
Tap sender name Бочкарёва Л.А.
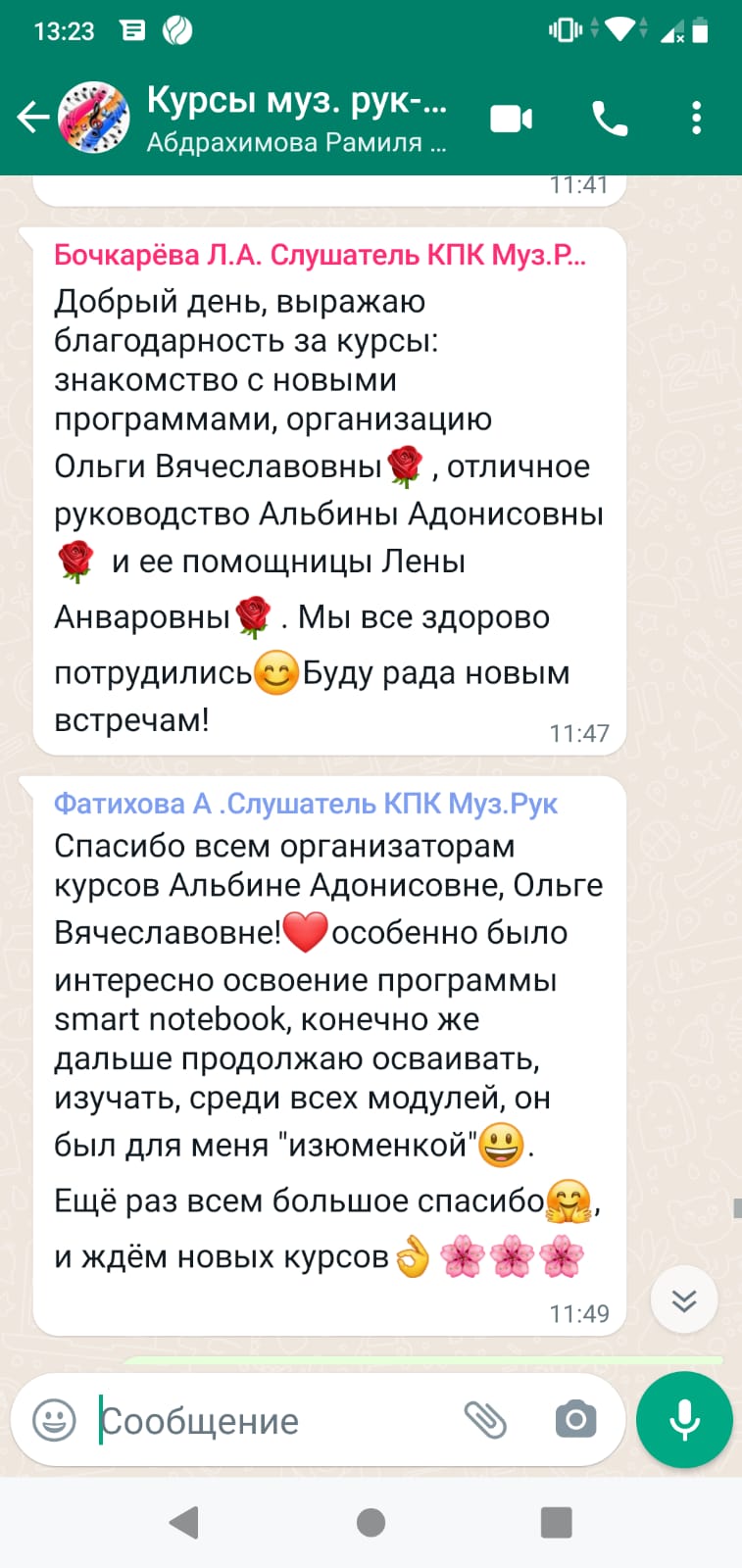320,255
